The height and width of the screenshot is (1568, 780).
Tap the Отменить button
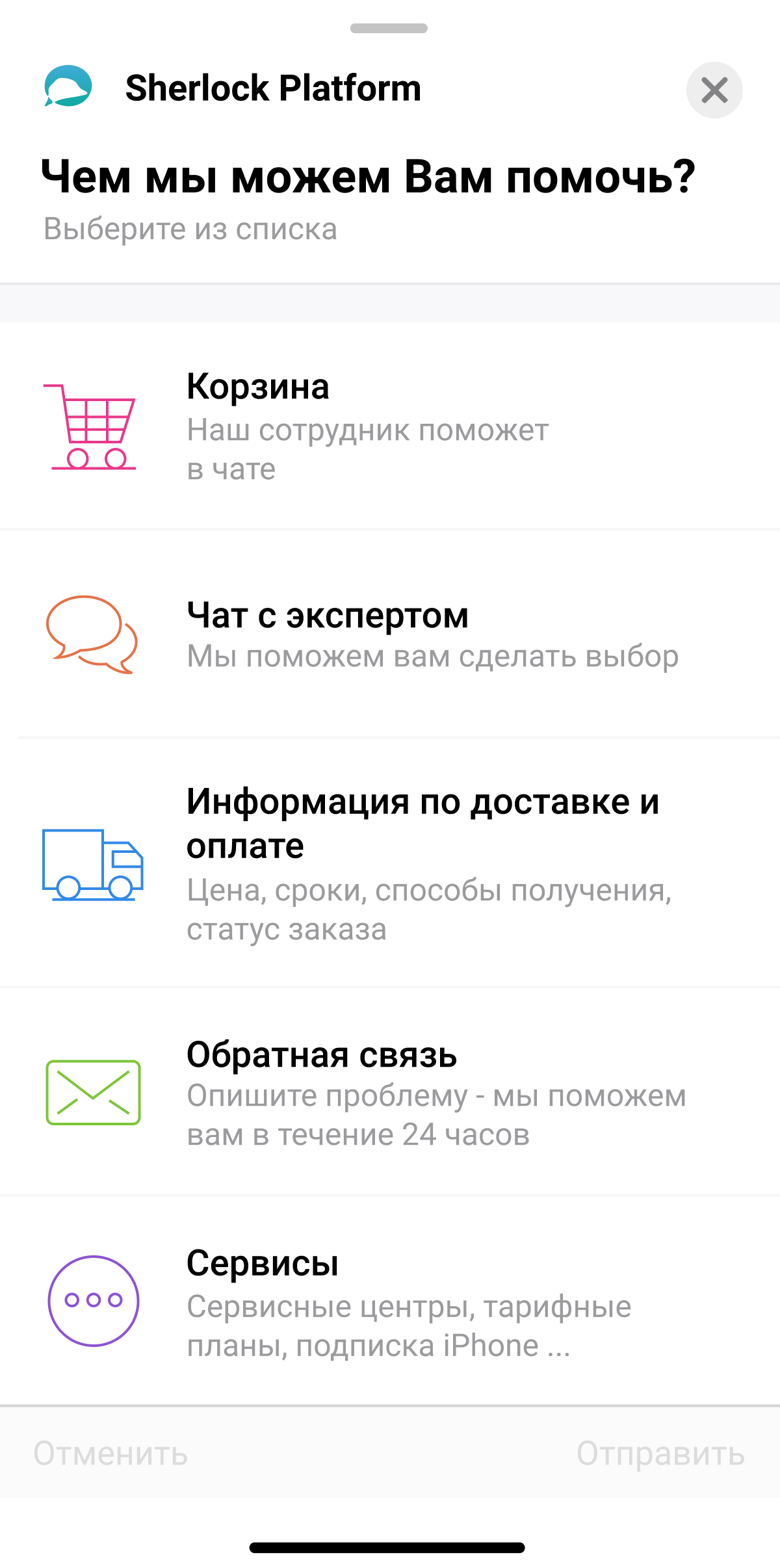pos(111,1454)
